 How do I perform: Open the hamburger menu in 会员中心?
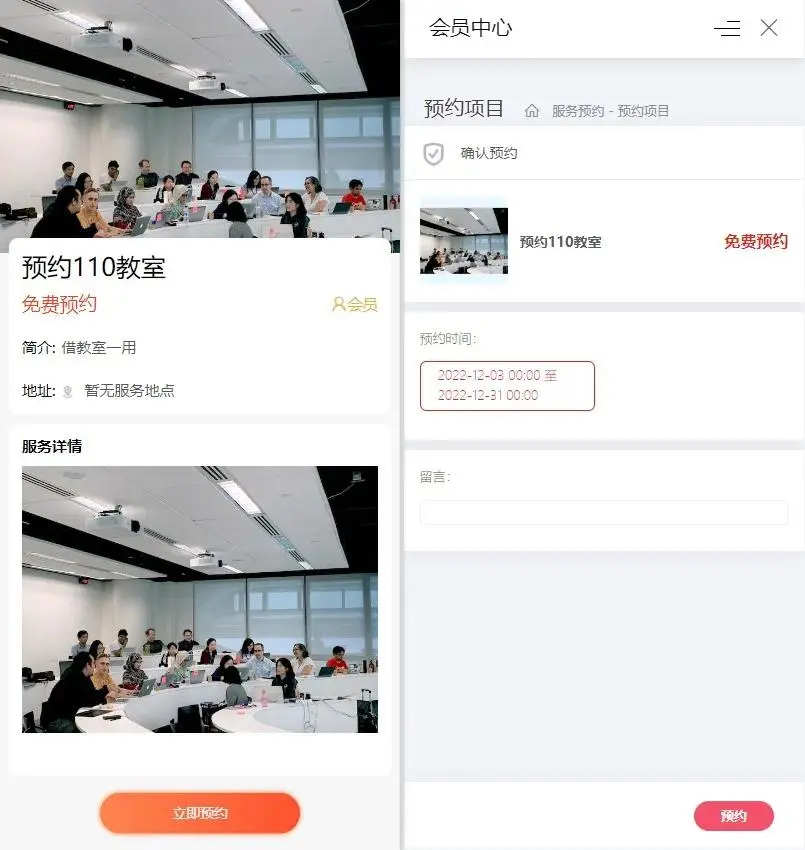pos(727,29)
